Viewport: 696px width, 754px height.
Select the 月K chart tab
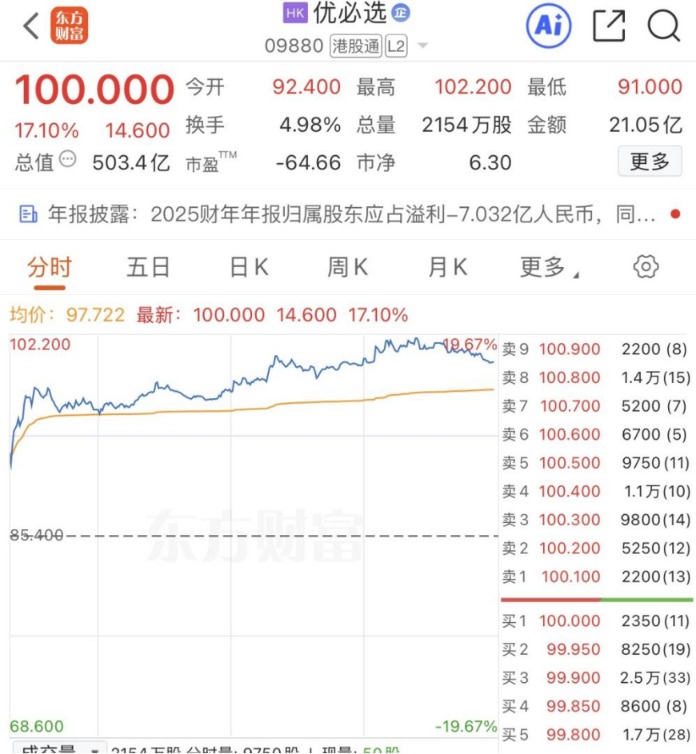[447, 267]
